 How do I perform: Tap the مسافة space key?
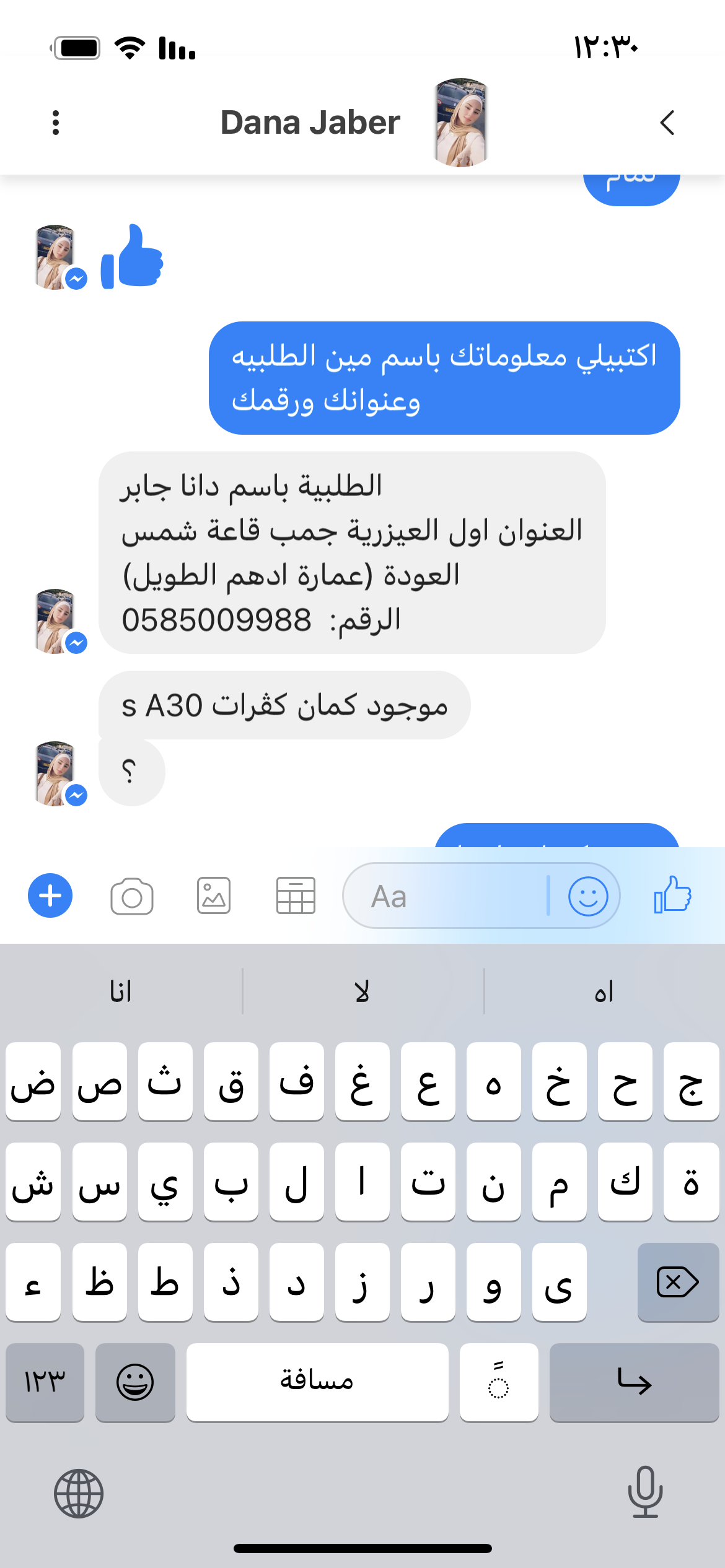[x=317, y=1382]
